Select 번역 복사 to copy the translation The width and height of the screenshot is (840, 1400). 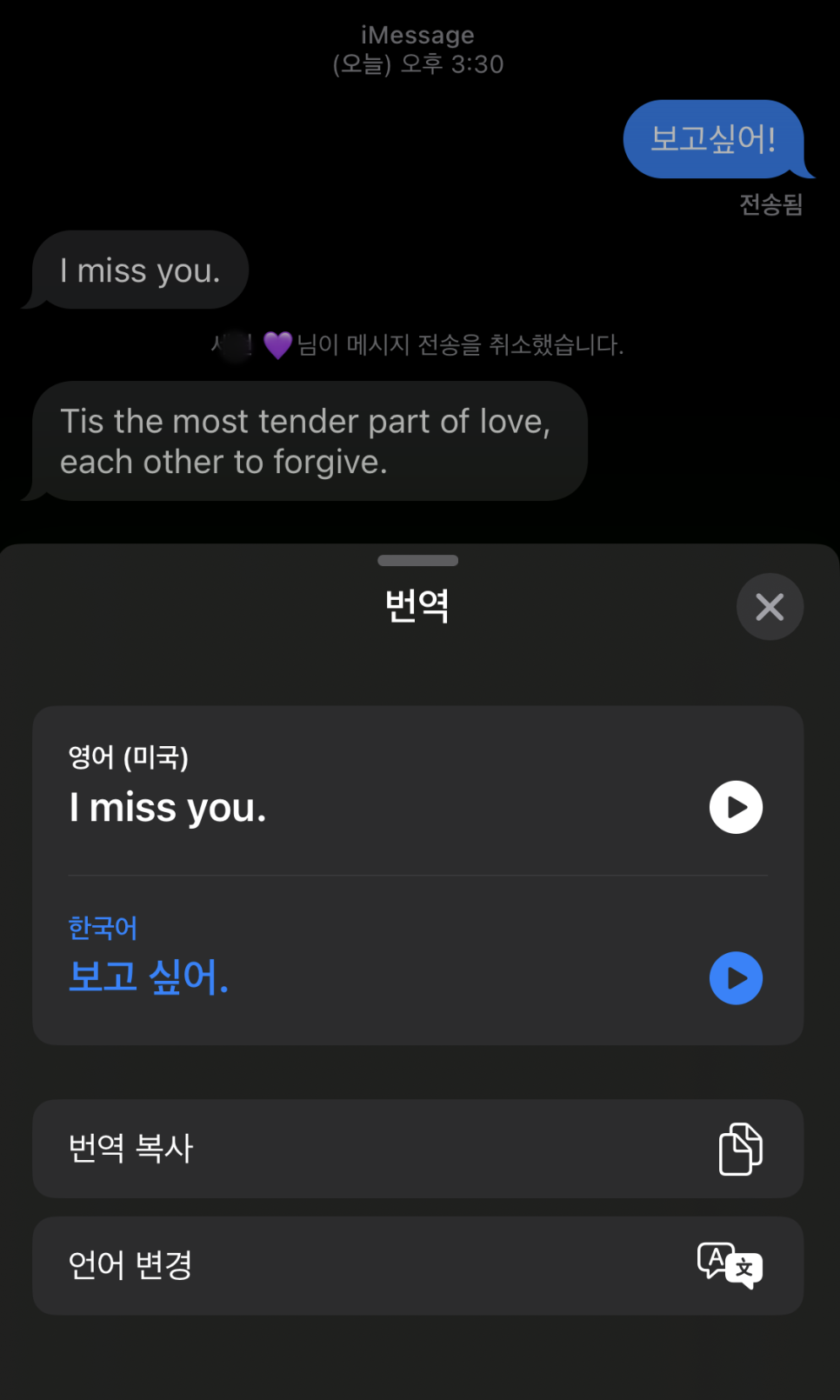[x=417, y=1149]
